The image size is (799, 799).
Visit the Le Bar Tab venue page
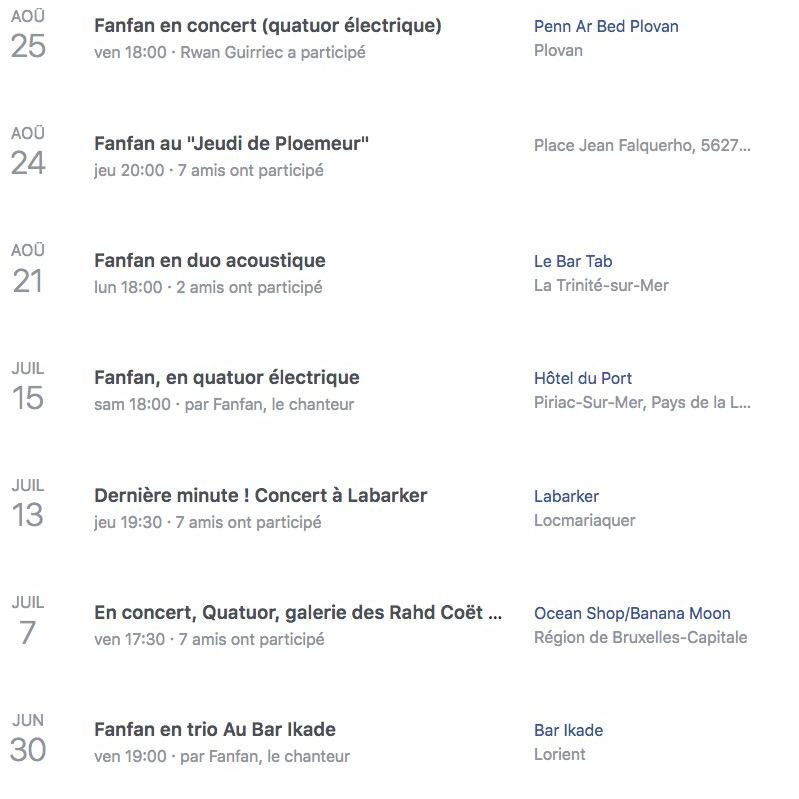[x=572, y=261]
